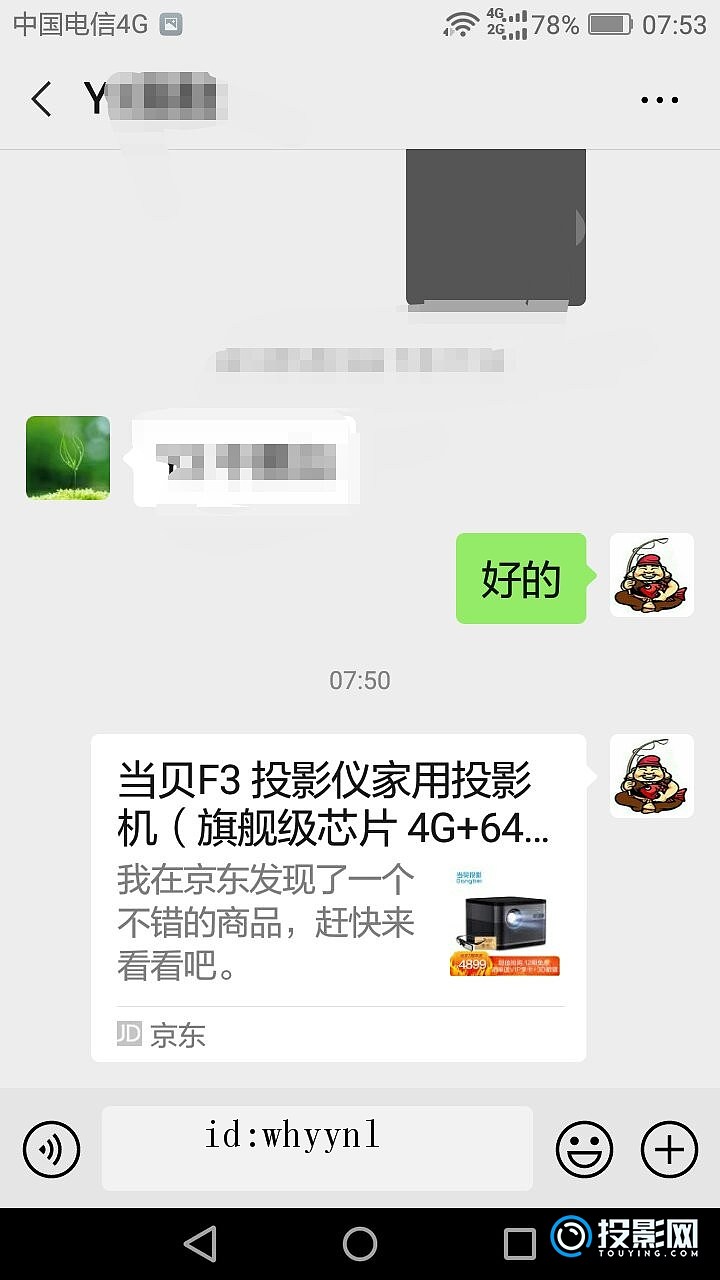720x1280 pixels.
Task: Open the emoji sticker panel
Action: [x=584, y=1150]
